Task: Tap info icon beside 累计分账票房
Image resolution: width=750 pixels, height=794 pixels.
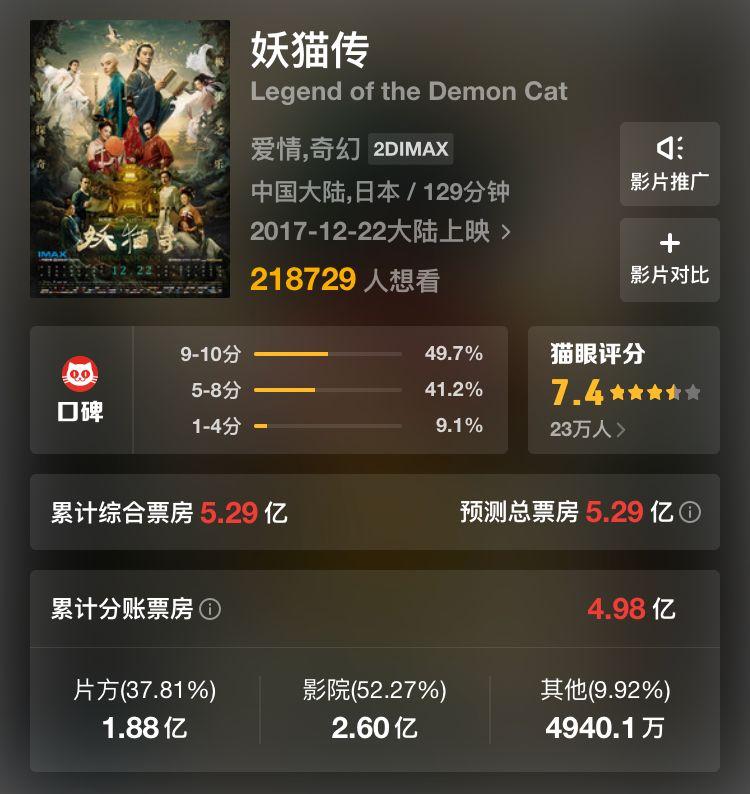Action: click(x=210, y=609)
